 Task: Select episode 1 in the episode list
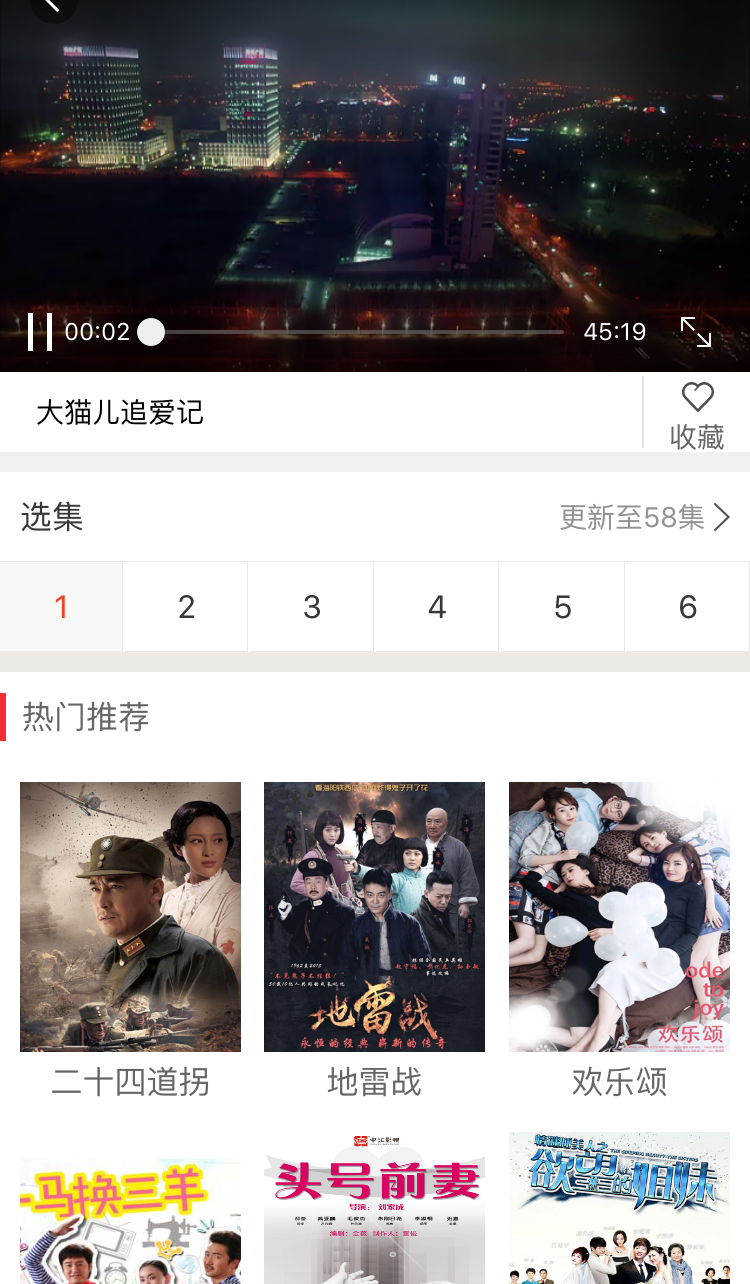click(61, 606)
